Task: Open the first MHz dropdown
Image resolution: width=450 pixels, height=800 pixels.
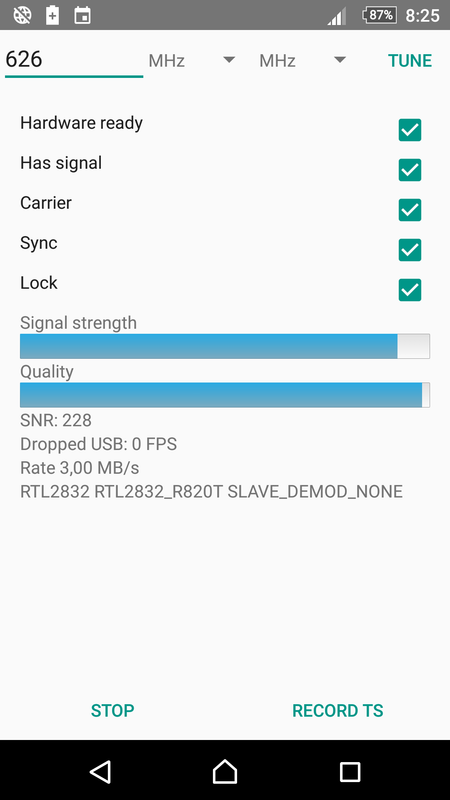Action: [192, 61]
